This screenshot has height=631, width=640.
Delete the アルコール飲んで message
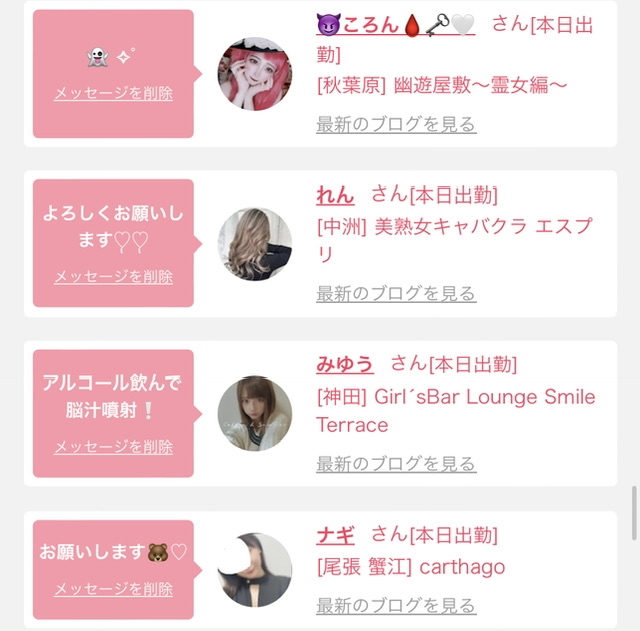tap(113, 447)
